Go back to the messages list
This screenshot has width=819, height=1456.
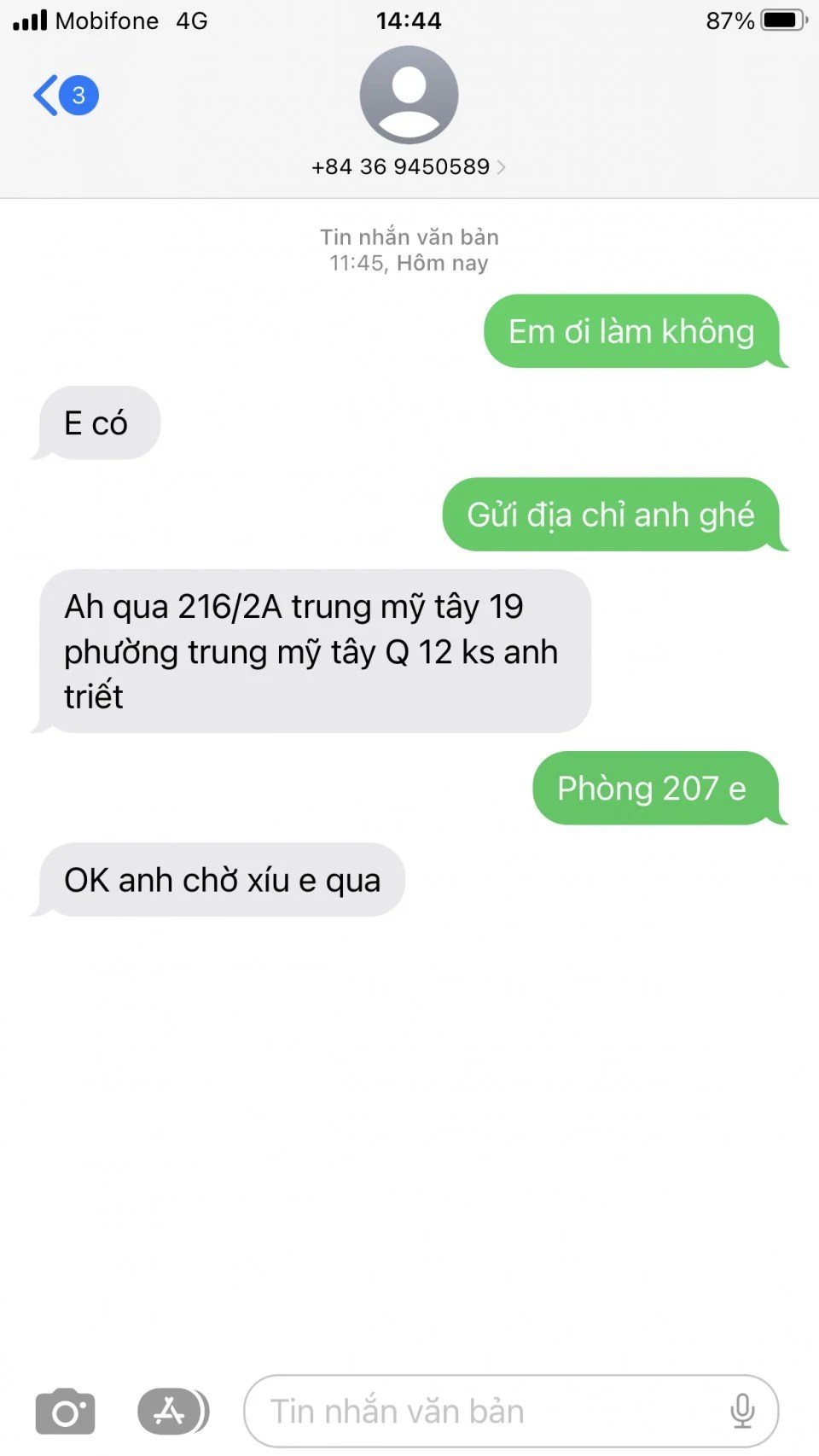pos(63,95)
